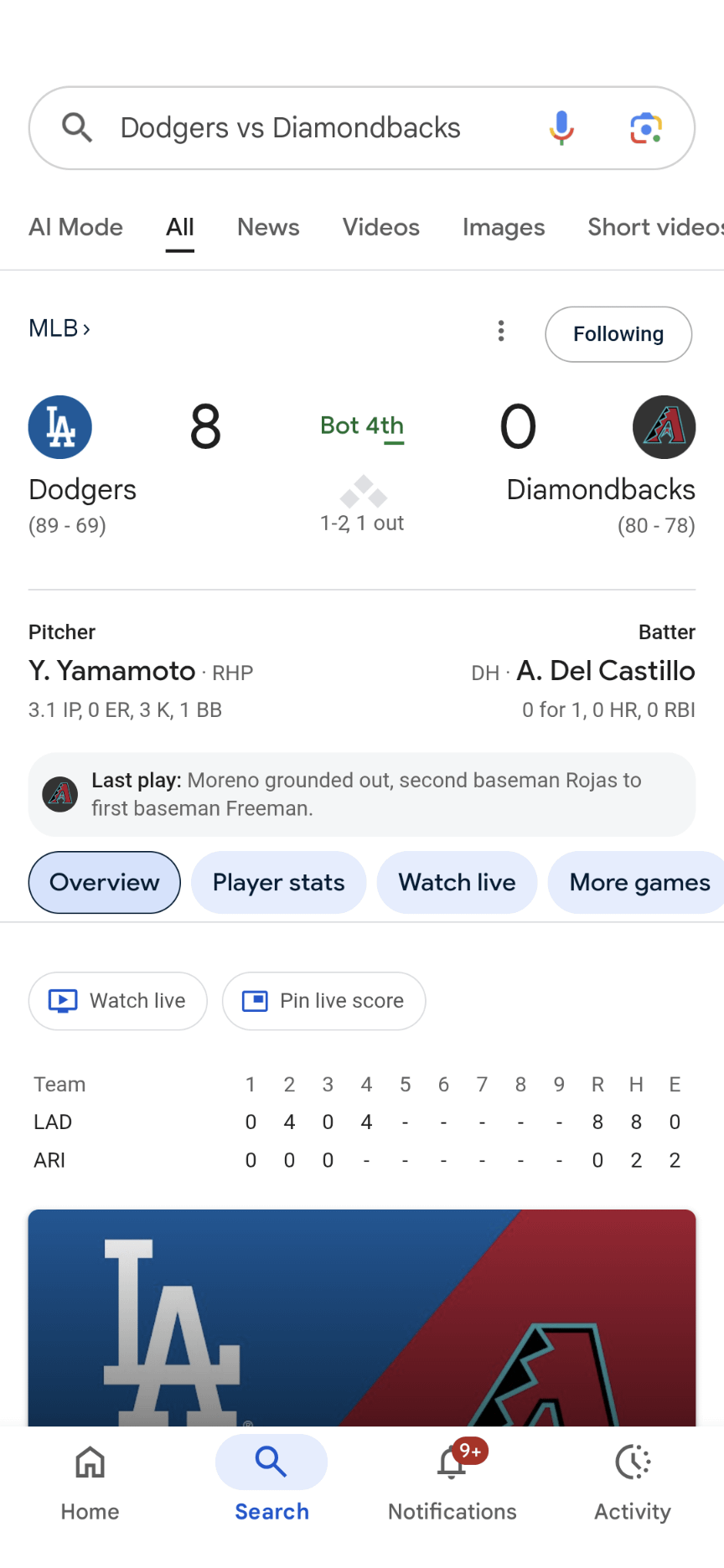This screenshot has height=1568, width=724.
Task: Open the Notifications tab
Action: (x=452, y=1480)
